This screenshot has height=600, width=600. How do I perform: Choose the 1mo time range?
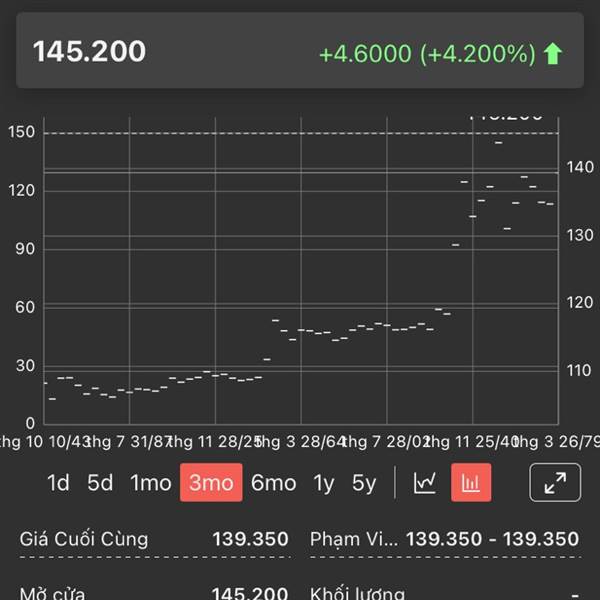pyautogui.click(x=150, y=483)
